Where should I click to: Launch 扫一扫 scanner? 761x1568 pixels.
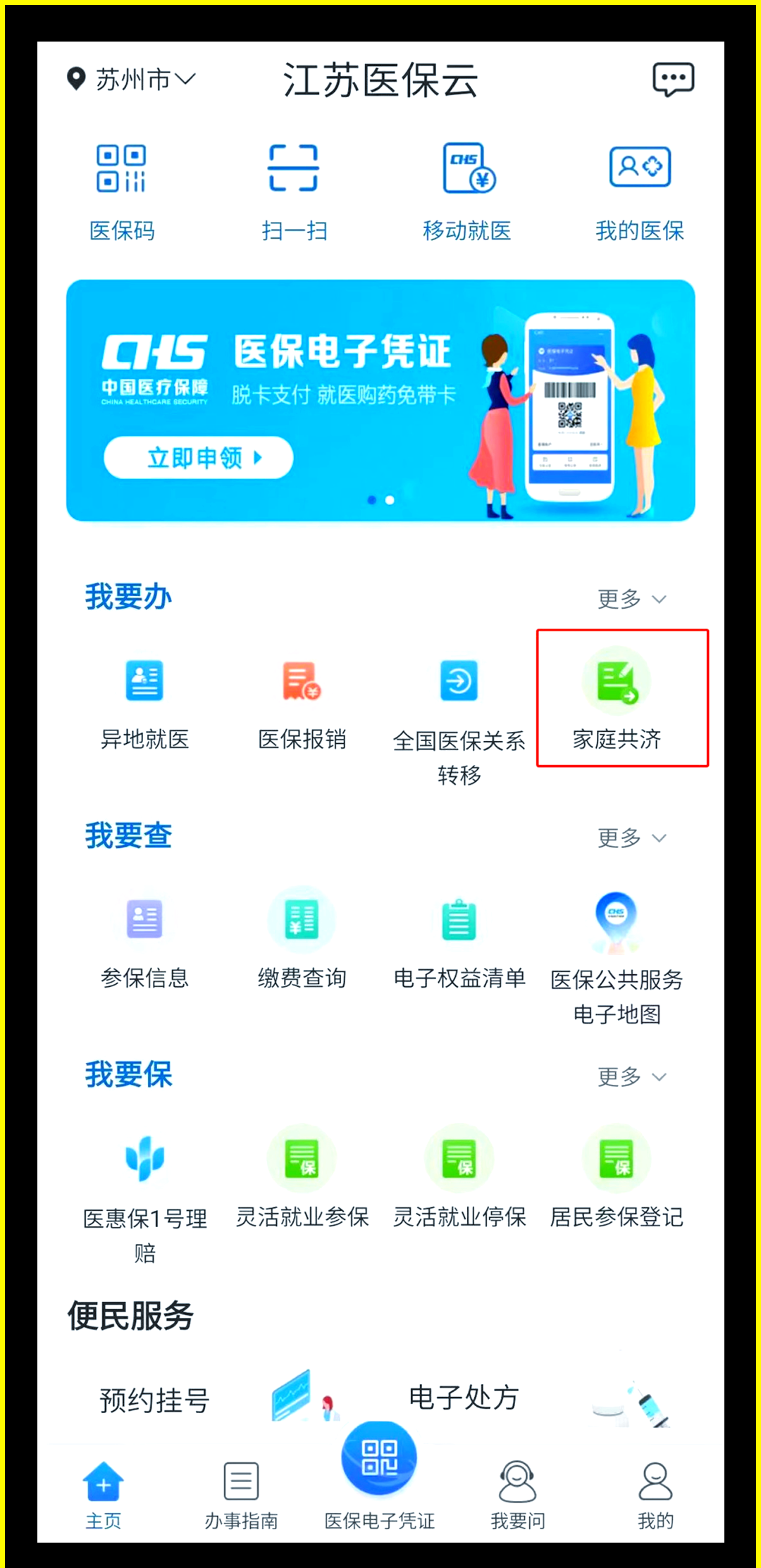tap(294, 192)
